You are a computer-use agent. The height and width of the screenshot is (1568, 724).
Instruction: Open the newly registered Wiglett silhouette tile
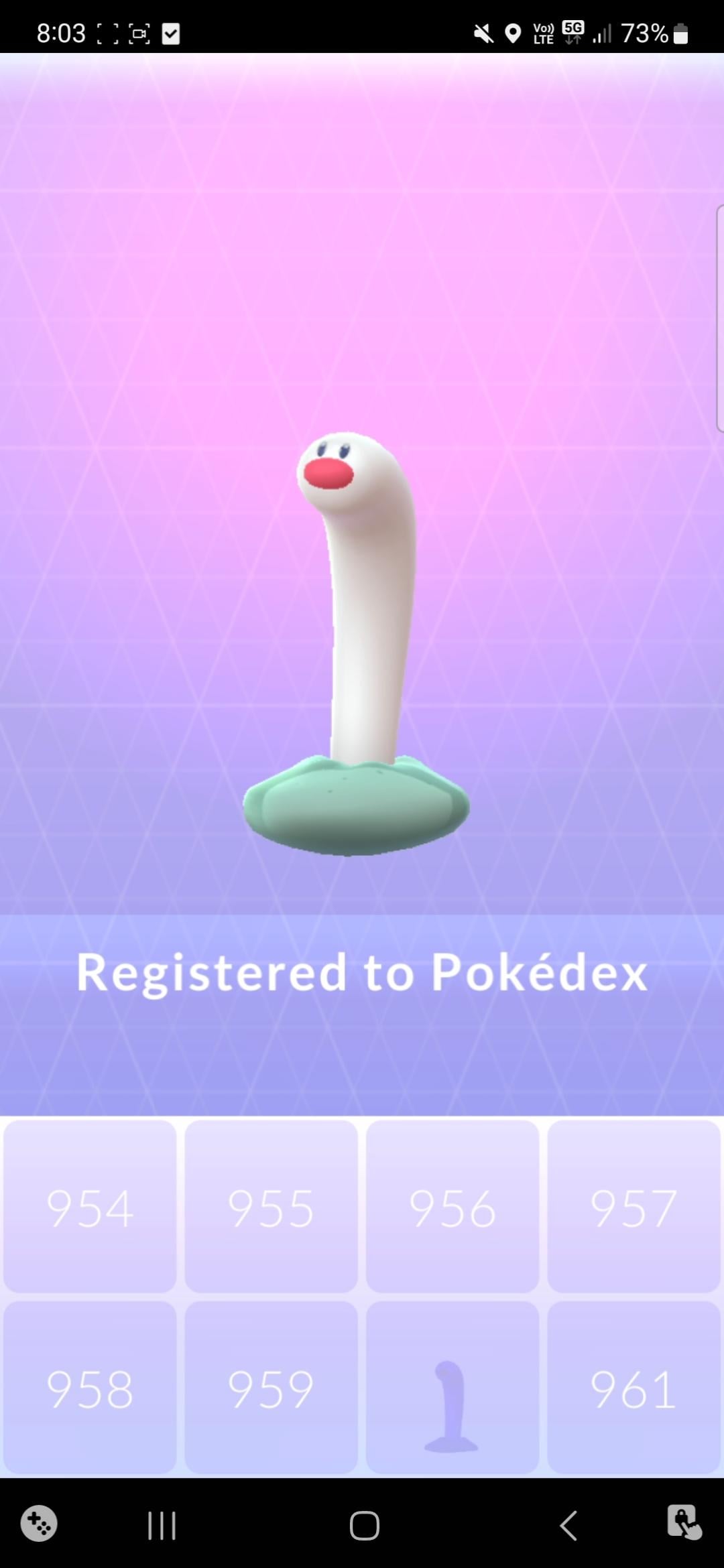452,1388
